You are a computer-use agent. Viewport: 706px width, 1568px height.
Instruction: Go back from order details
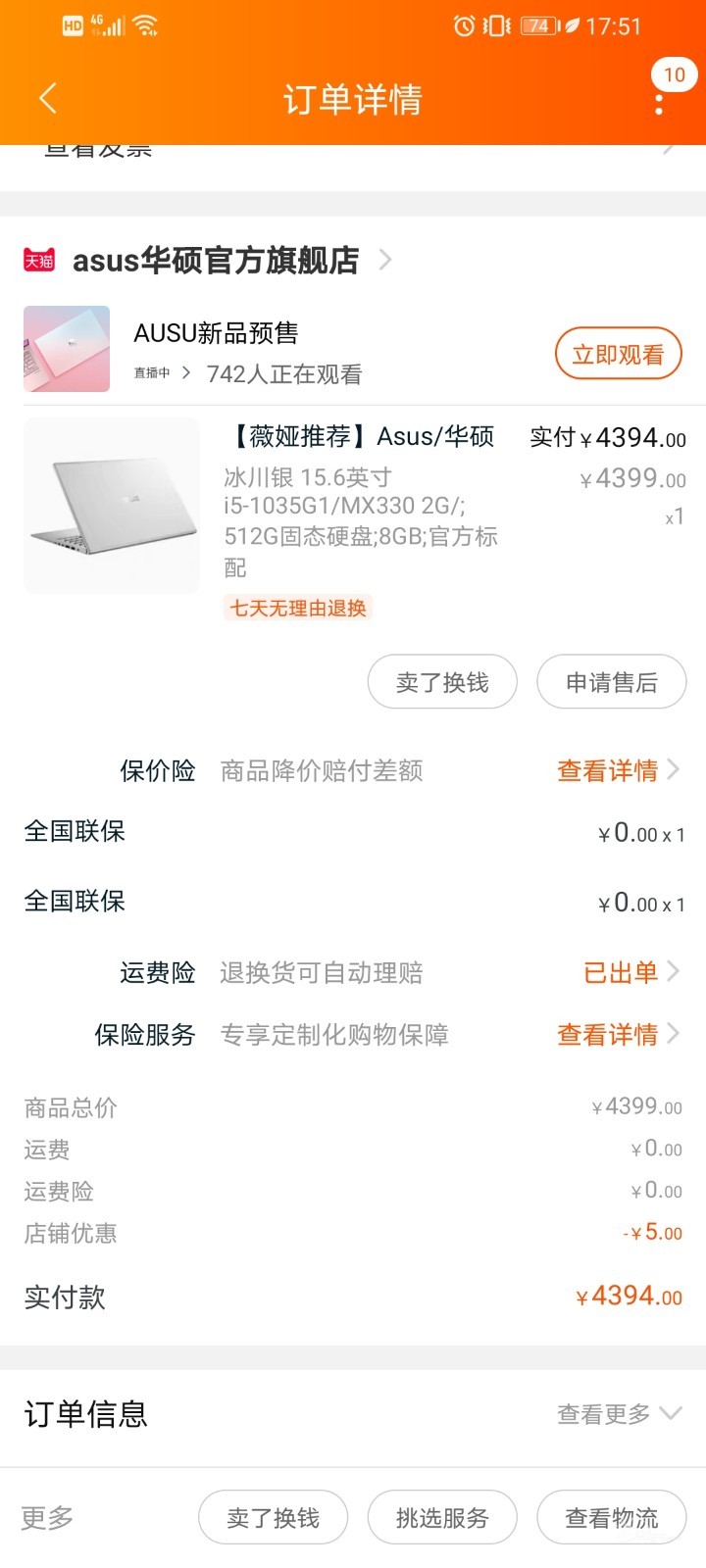click(47, 98)
